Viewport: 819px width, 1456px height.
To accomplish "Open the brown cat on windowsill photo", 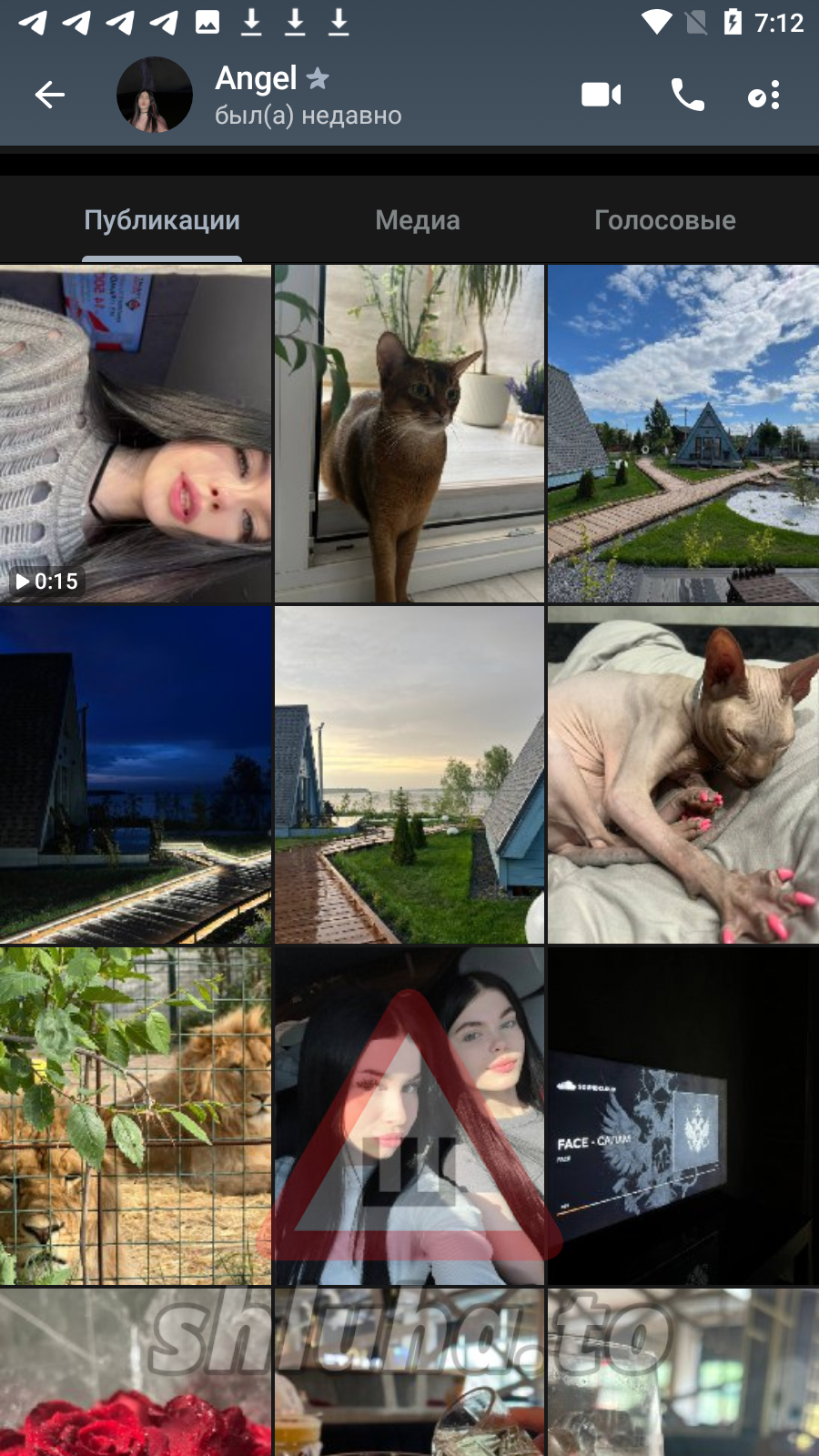I will coord(409,434).
